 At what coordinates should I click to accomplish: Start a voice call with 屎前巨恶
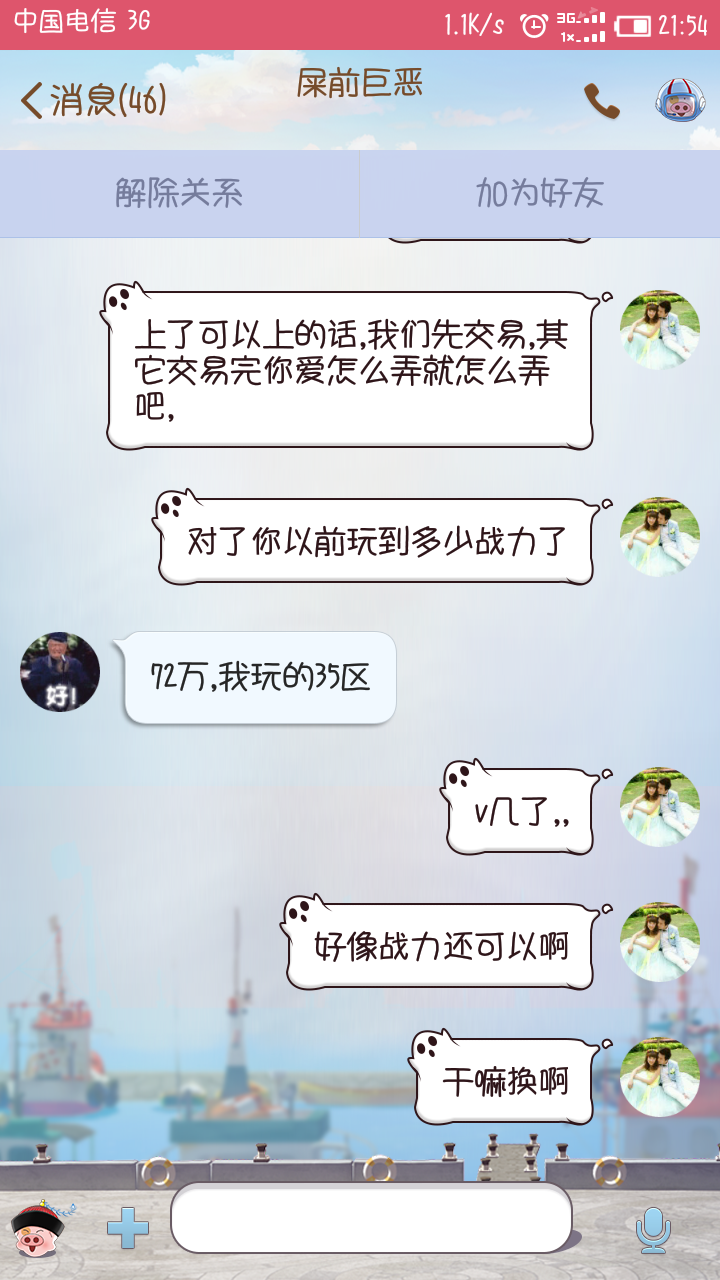pyautogui.click(x=601, y=101)
